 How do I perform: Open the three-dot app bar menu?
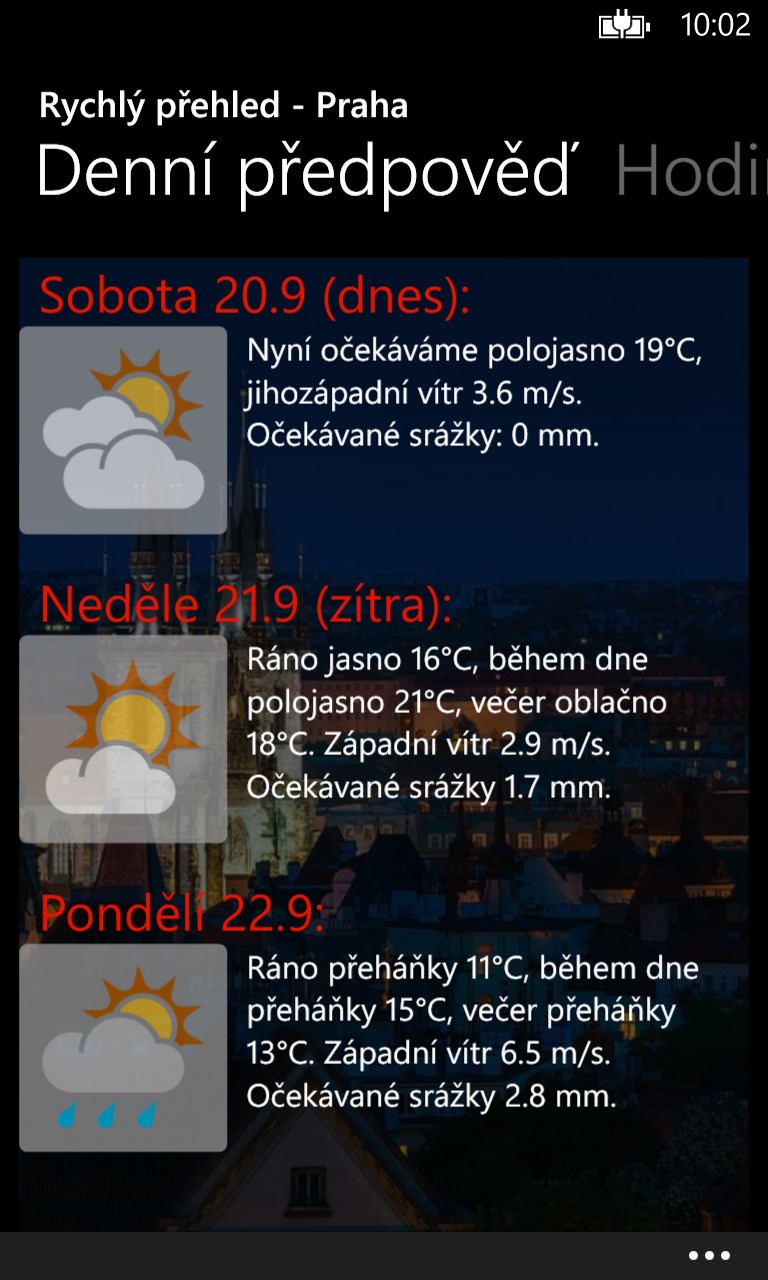pos(709,1256)
